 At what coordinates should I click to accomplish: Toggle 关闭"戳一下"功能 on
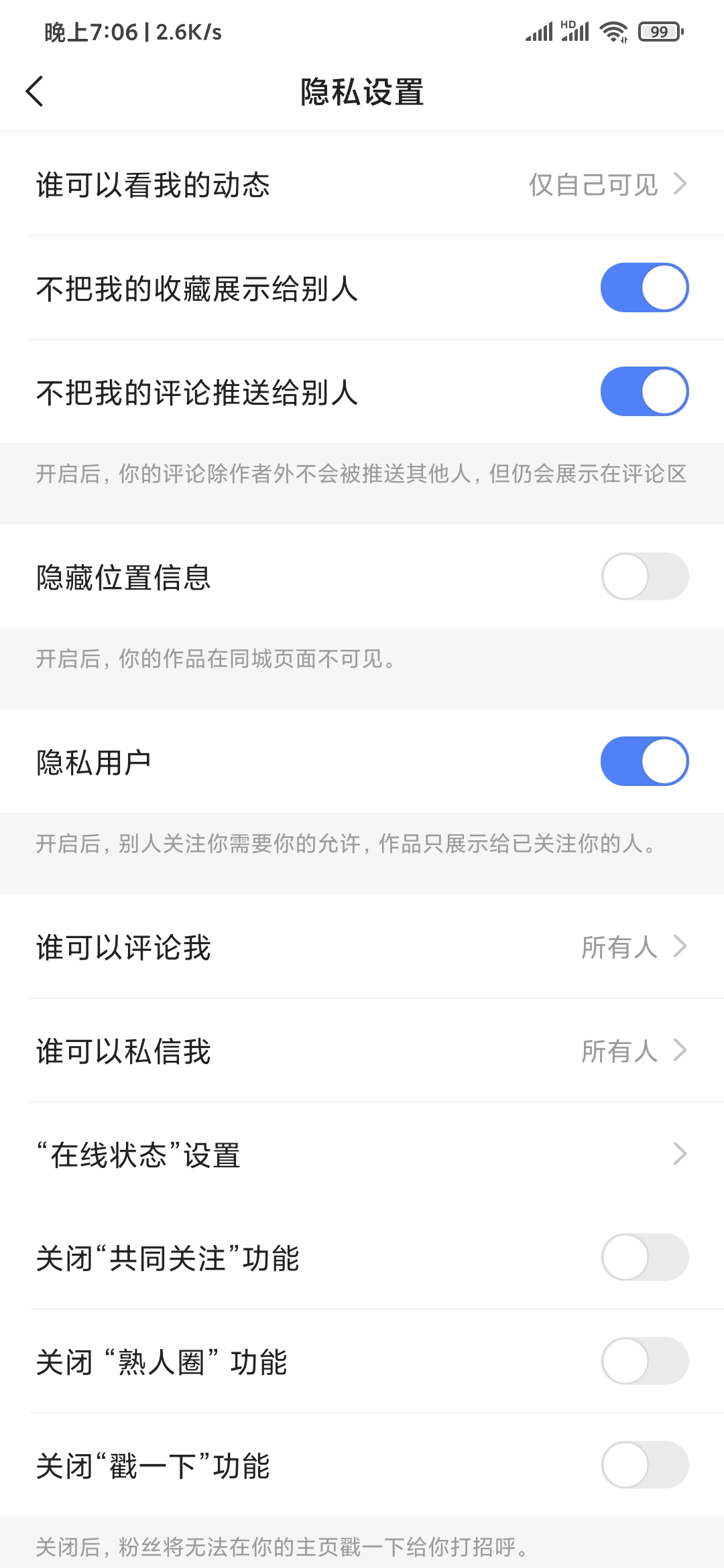click(644, 1465)
